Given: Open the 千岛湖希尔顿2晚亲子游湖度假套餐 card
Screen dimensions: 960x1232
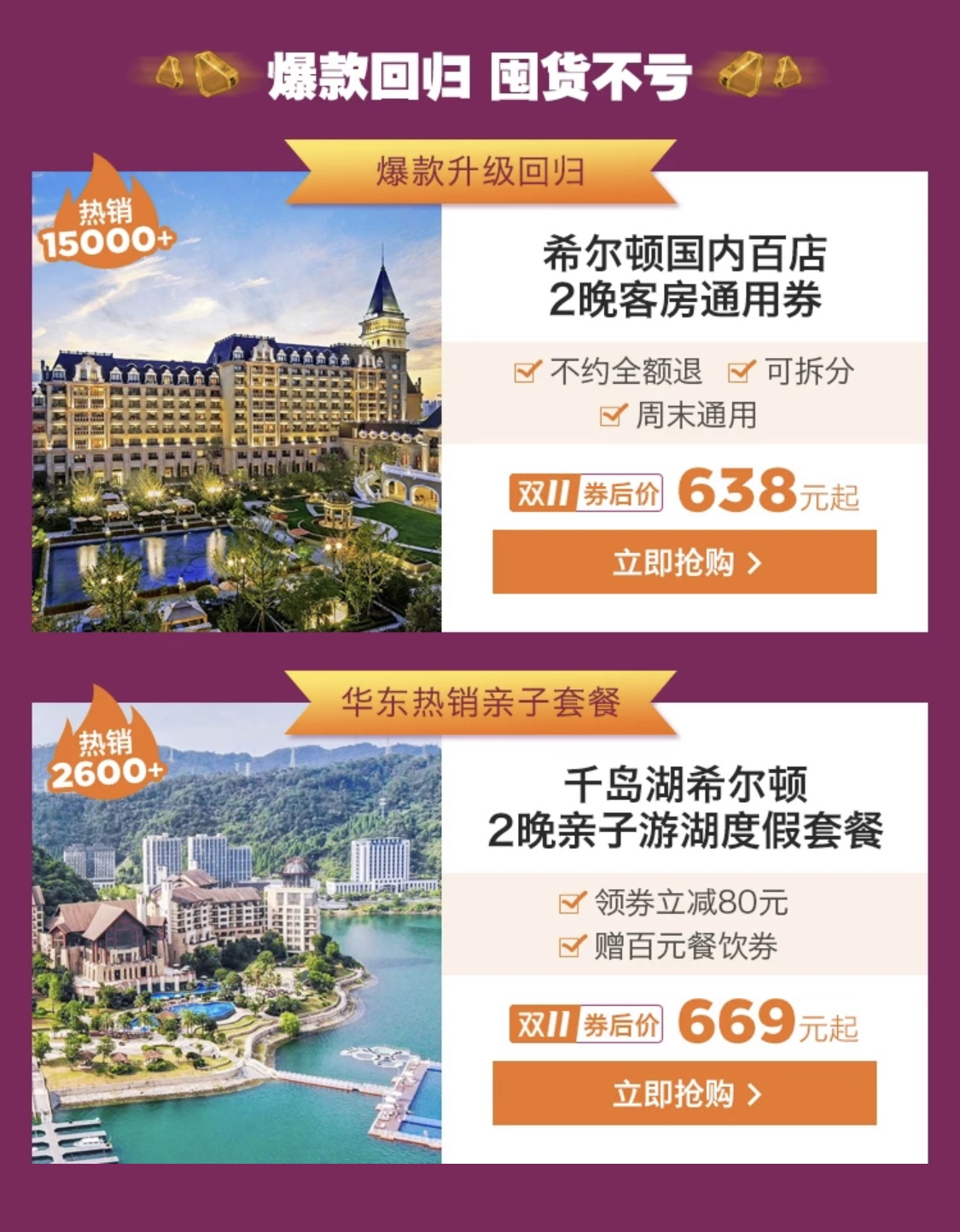Looking at the screenshot, I should pos(684,807).
